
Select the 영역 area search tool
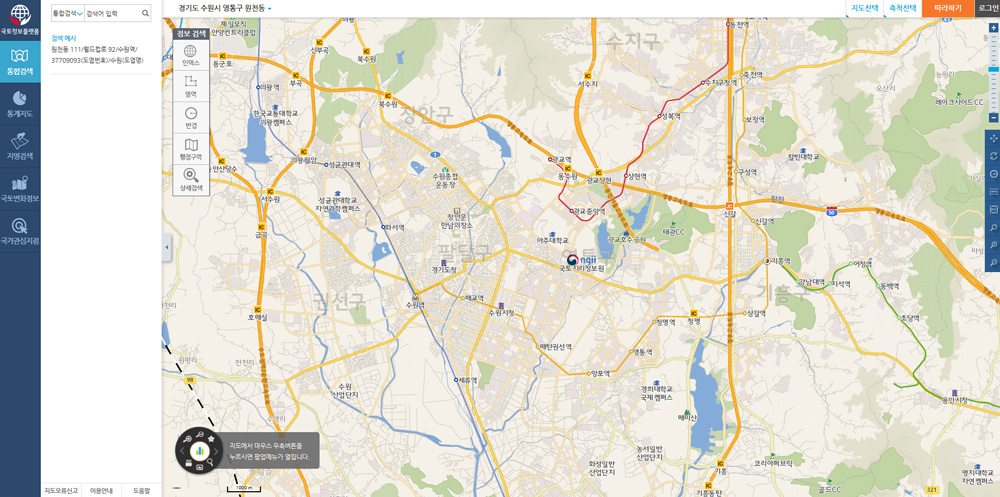[191, 87]
